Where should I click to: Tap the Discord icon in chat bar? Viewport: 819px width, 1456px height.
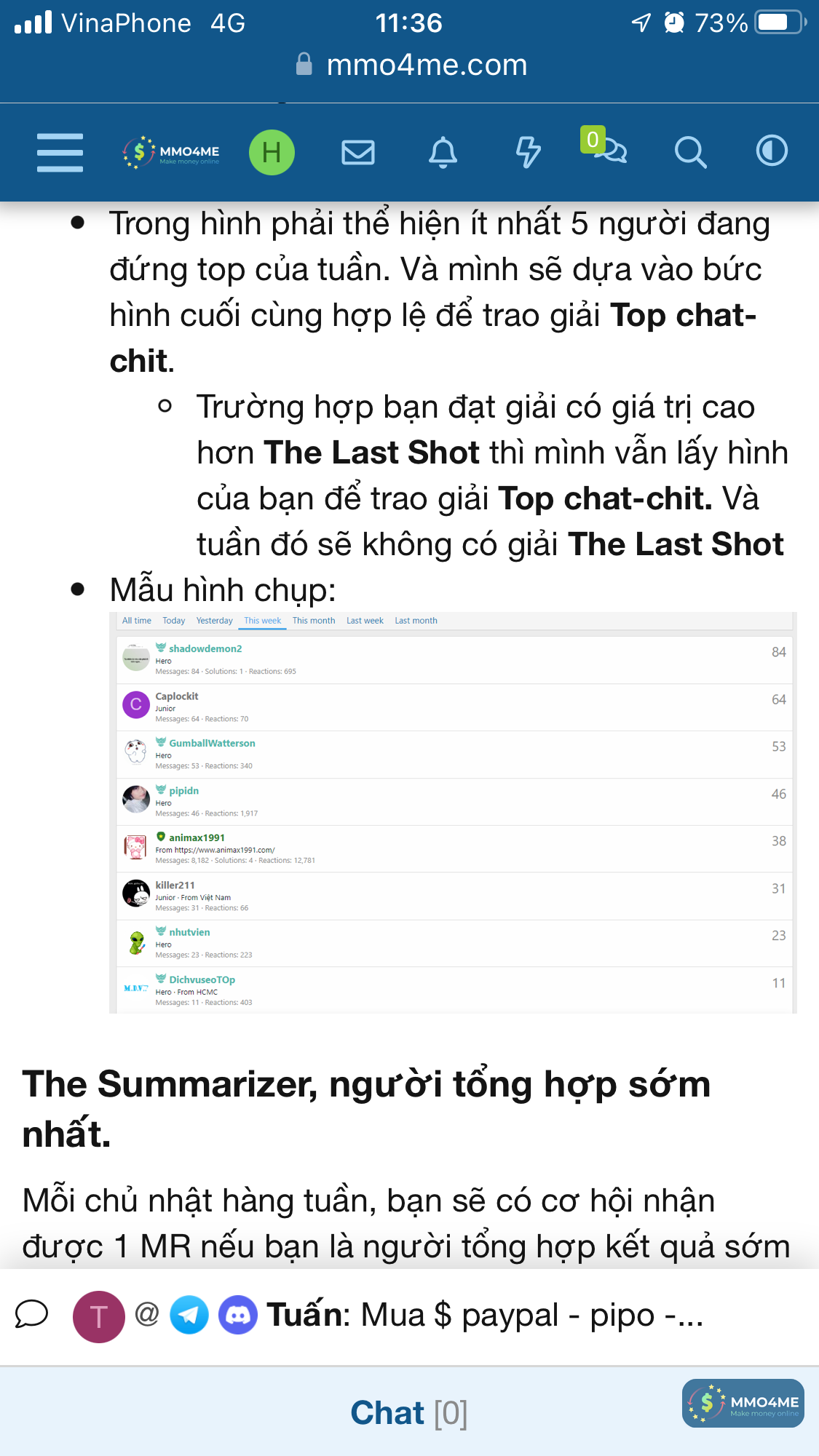pos(238,1316)
